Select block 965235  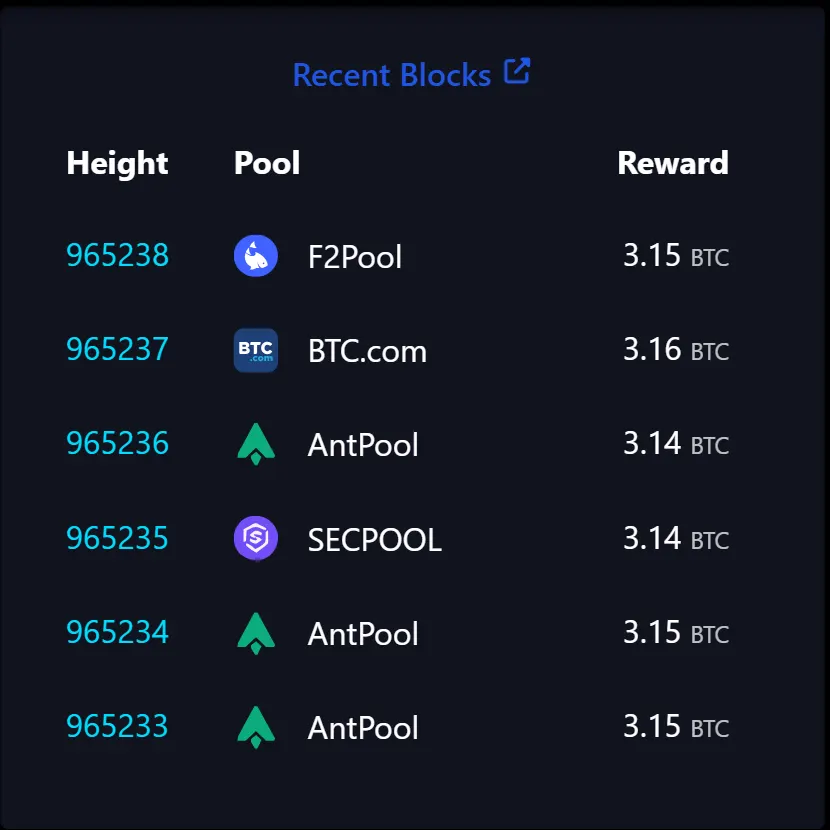pyautogui.click(x=118, y=538)
